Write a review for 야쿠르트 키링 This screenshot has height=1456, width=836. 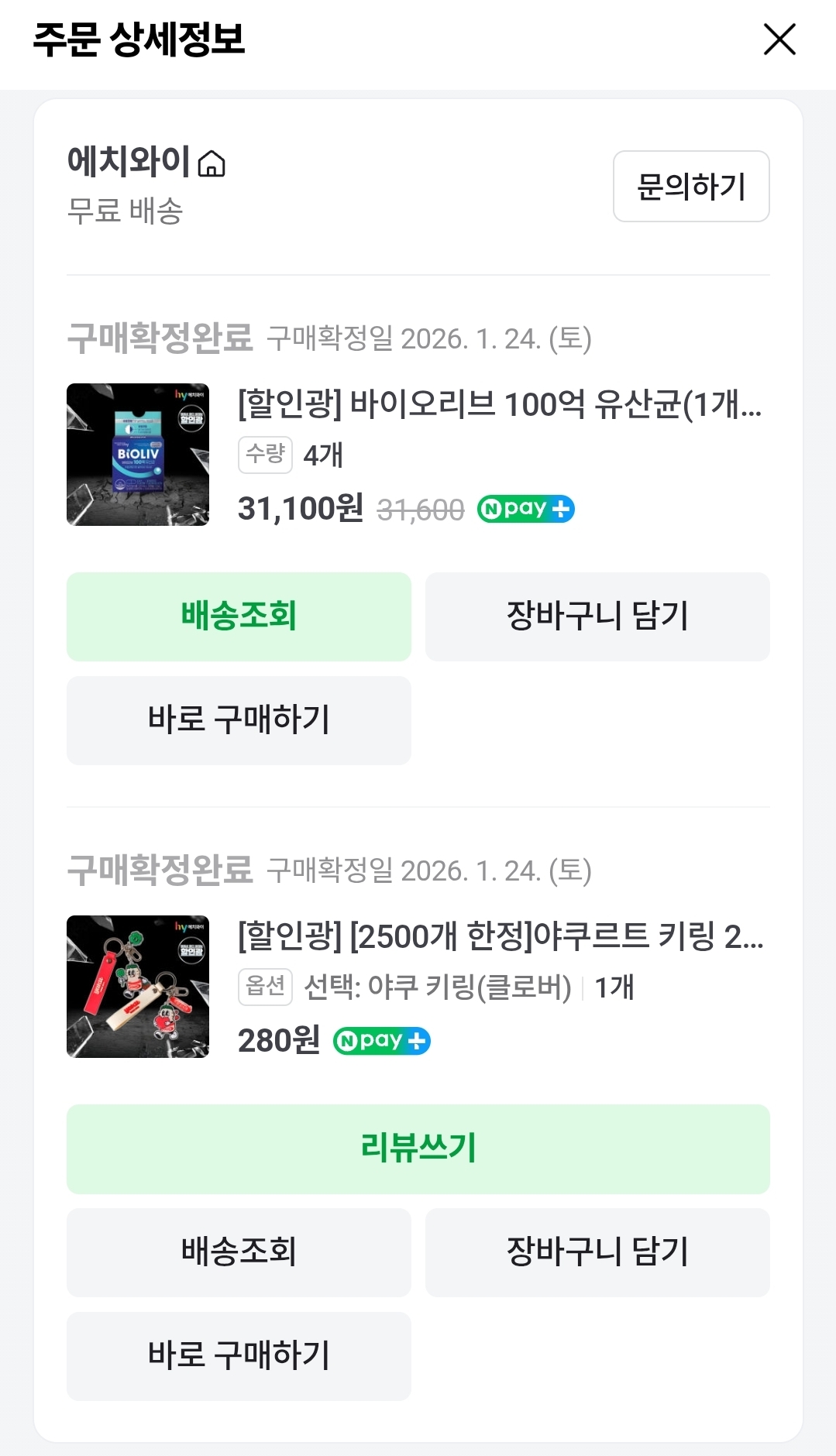click(418, 1149)
